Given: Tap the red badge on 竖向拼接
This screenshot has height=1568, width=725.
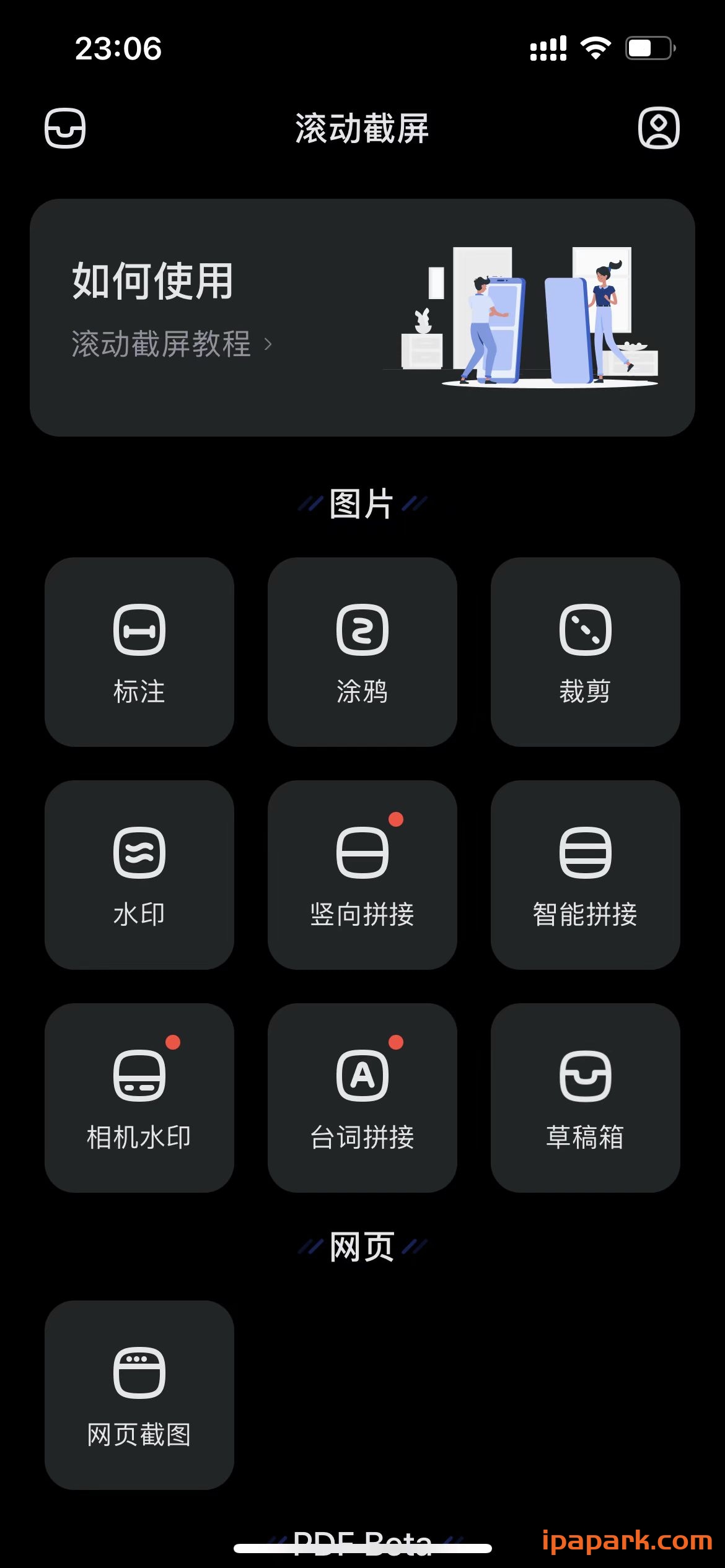Looking at the screenshot, I should click(397, 819).
